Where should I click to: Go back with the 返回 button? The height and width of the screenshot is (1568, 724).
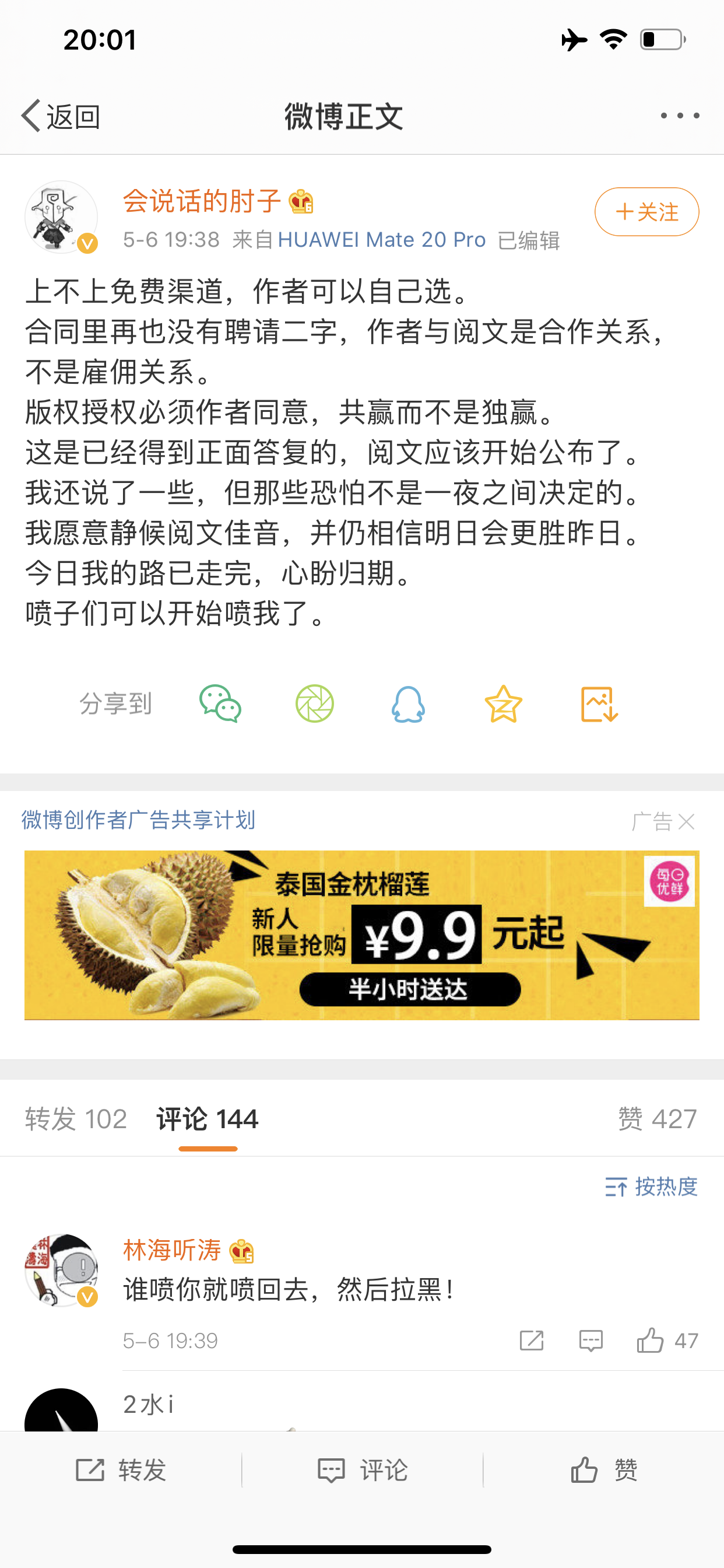pos(61,116)
